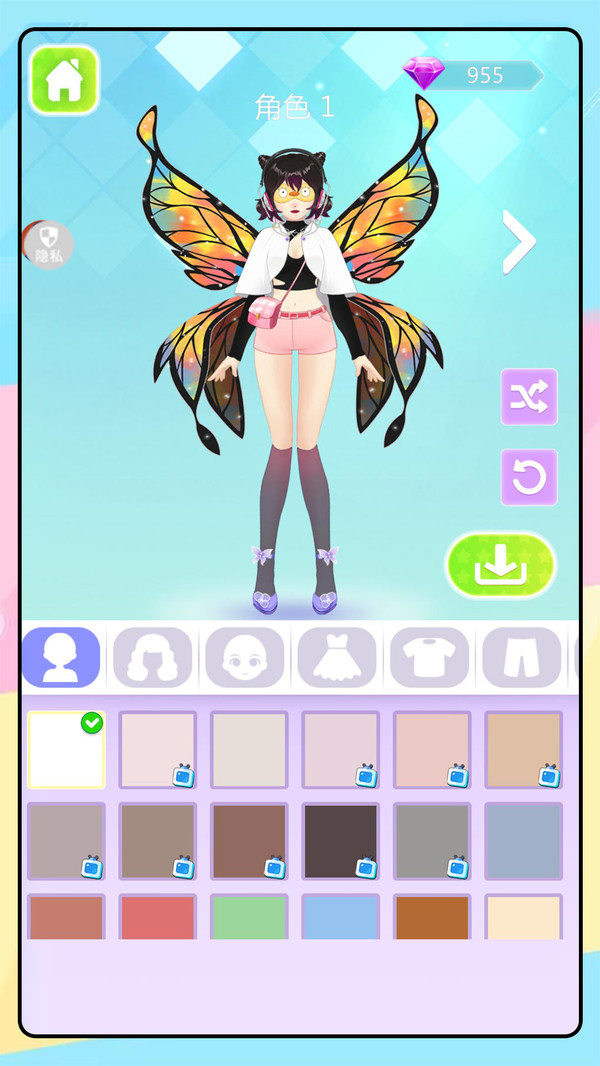Switch to the pants tab
Screen dimensions: 600x1066
pyautogui.click(x=521, y=657)
